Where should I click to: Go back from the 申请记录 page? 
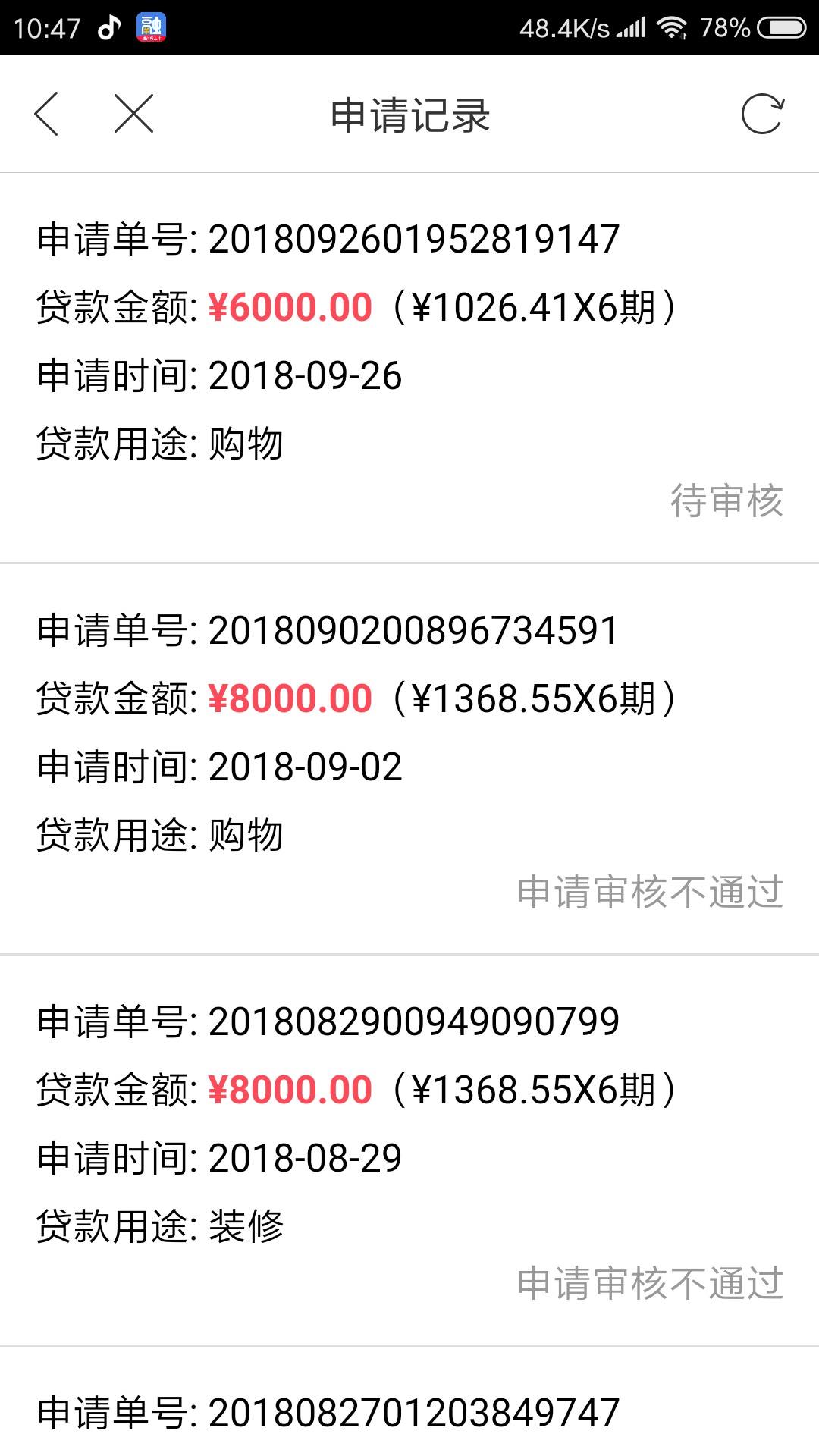click(x=47, y=115)
